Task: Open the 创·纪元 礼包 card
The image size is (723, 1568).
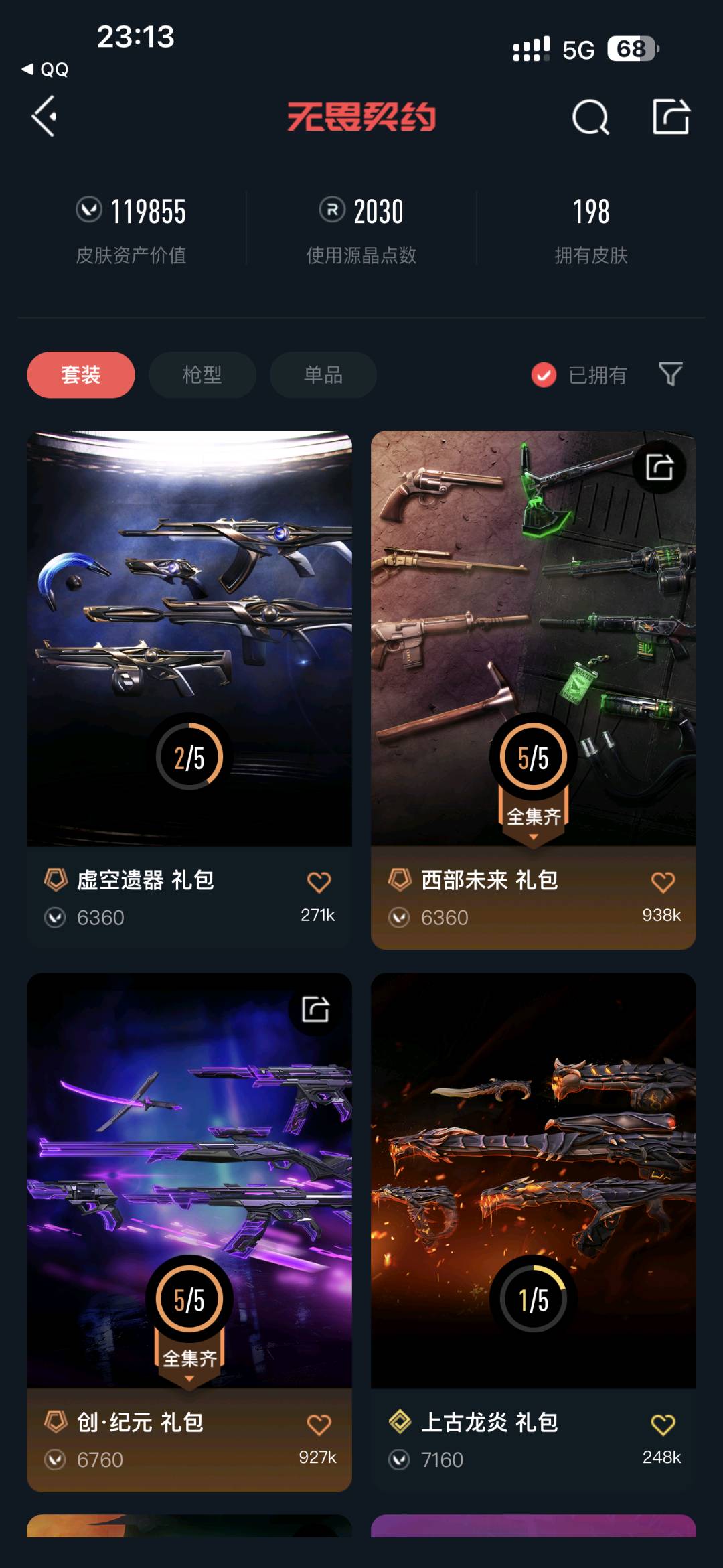Action: pyautogui.click(x=189, y=1179)
